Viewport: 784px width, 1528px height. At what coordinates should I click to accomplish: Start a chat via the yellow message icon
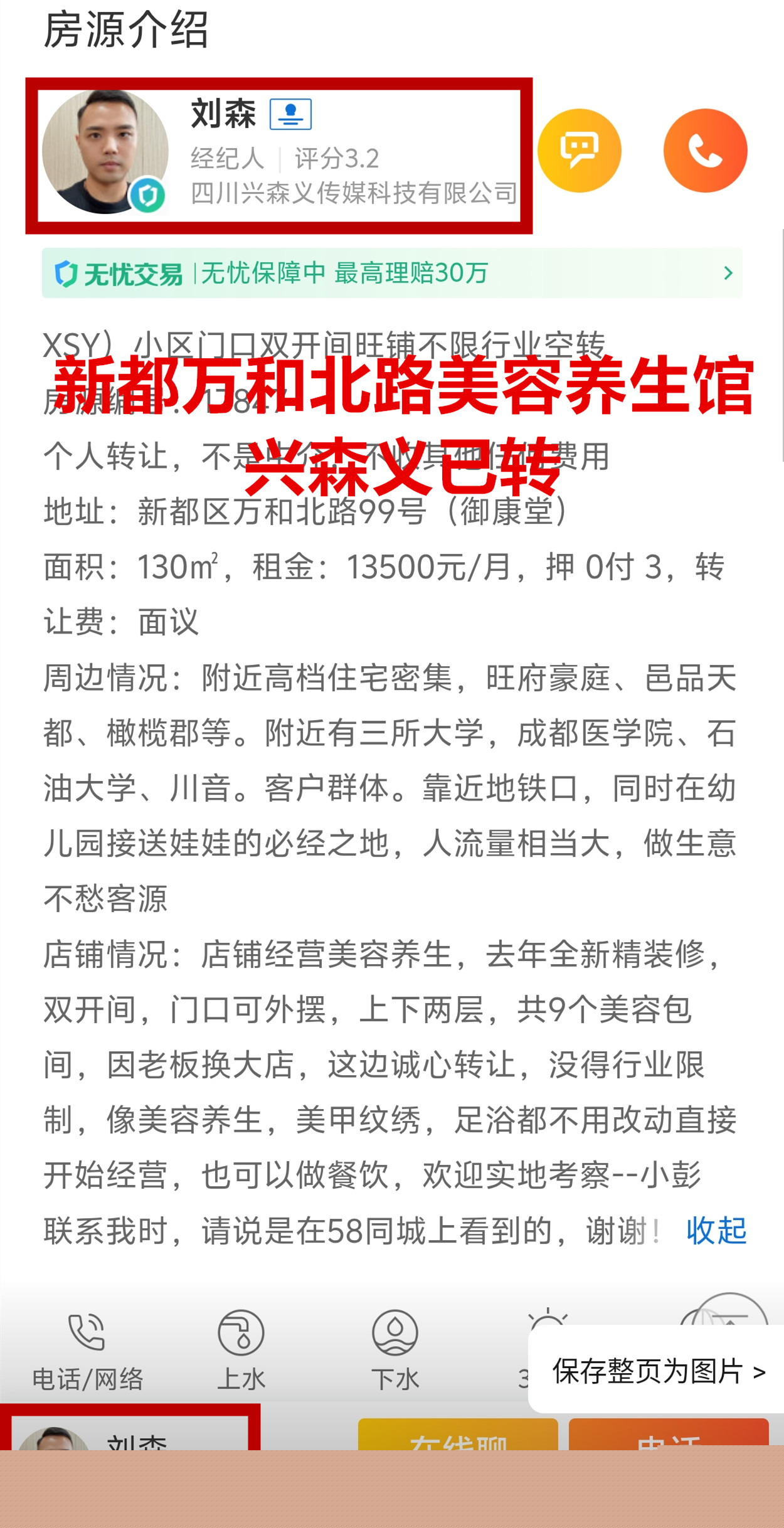pos(579,151)
